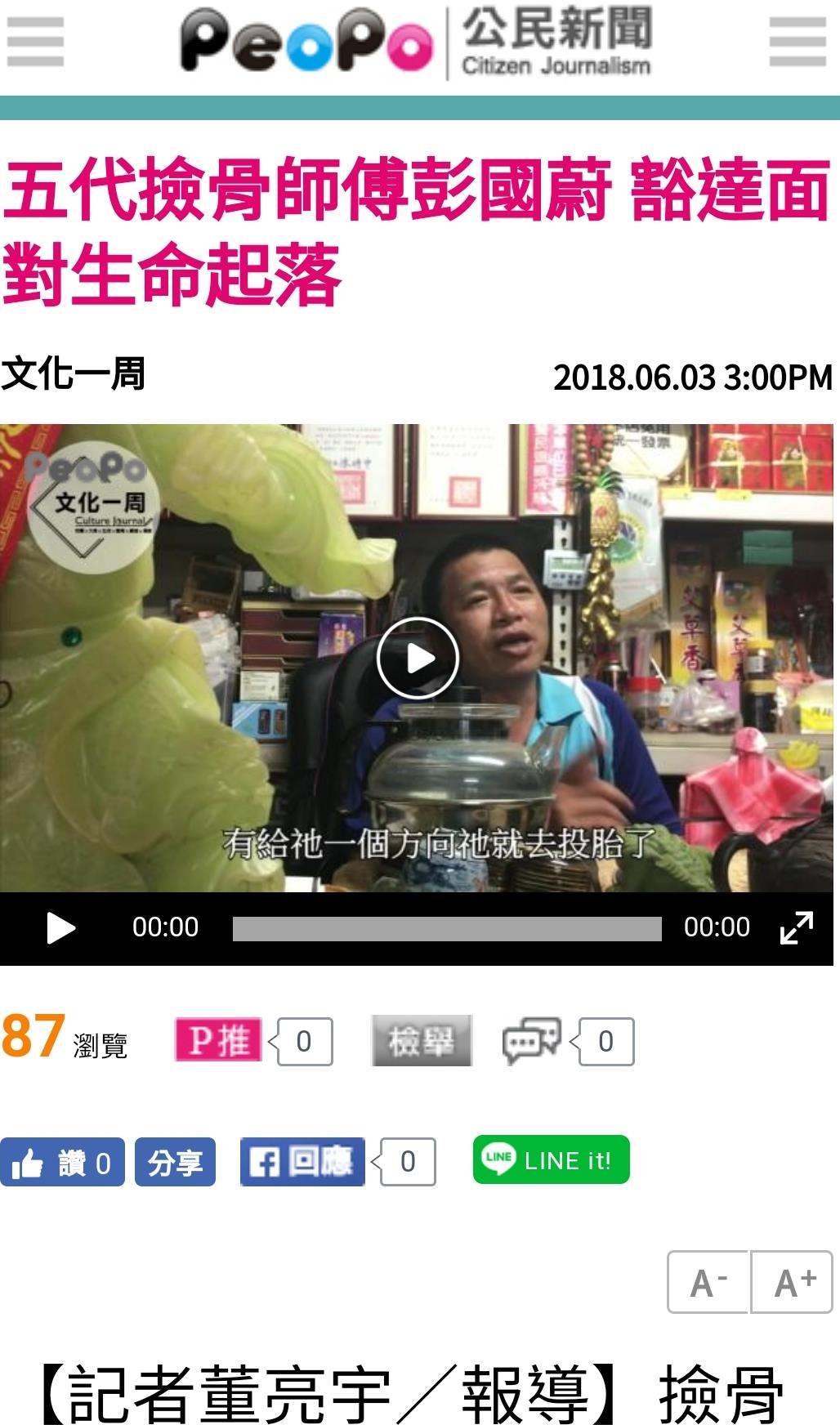Recommend article with P推 button
The width and height of the screenshot is (840, 1425).
pos(218,1040)
